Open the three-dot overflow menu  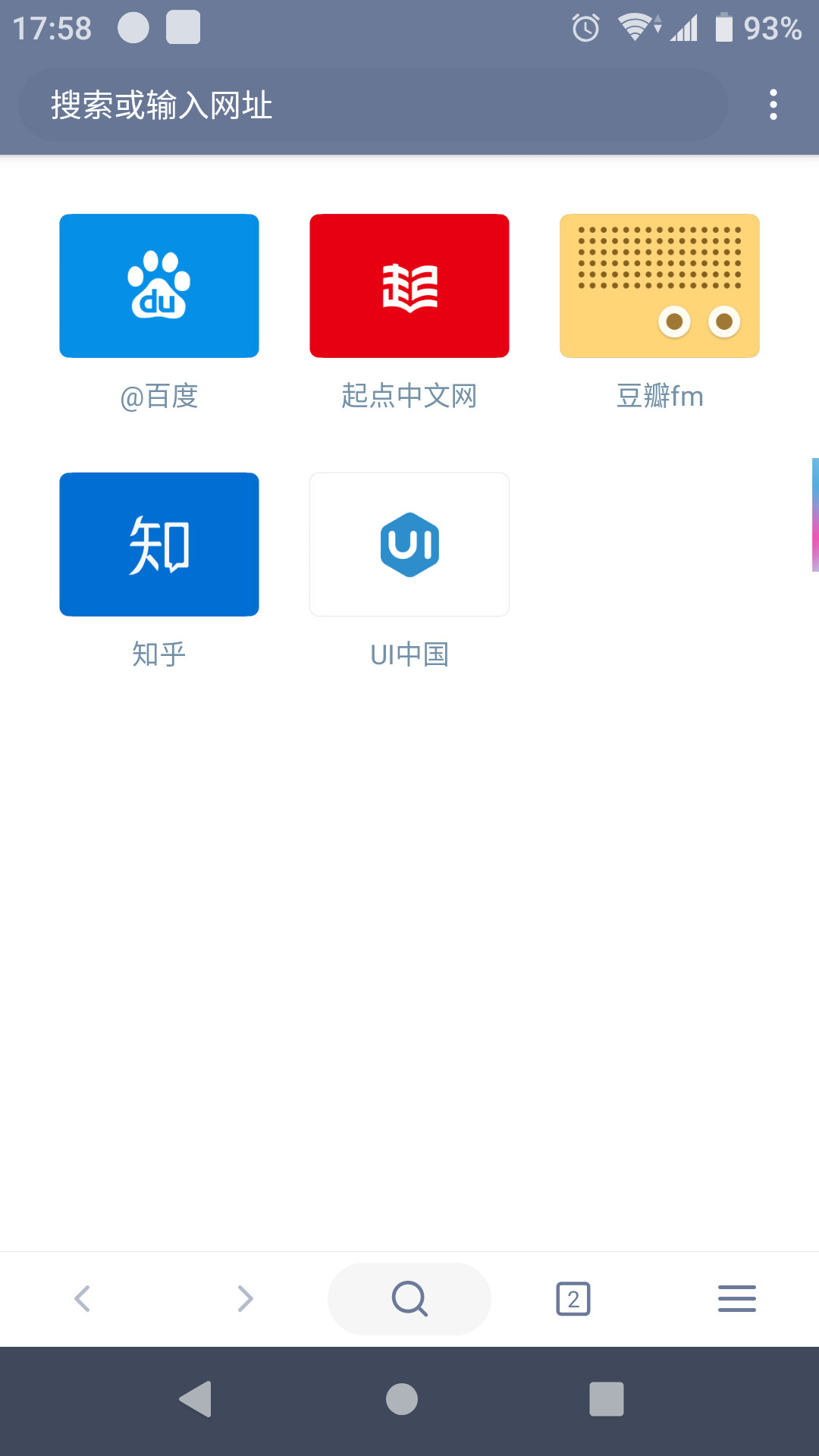[x=773, y=105]
